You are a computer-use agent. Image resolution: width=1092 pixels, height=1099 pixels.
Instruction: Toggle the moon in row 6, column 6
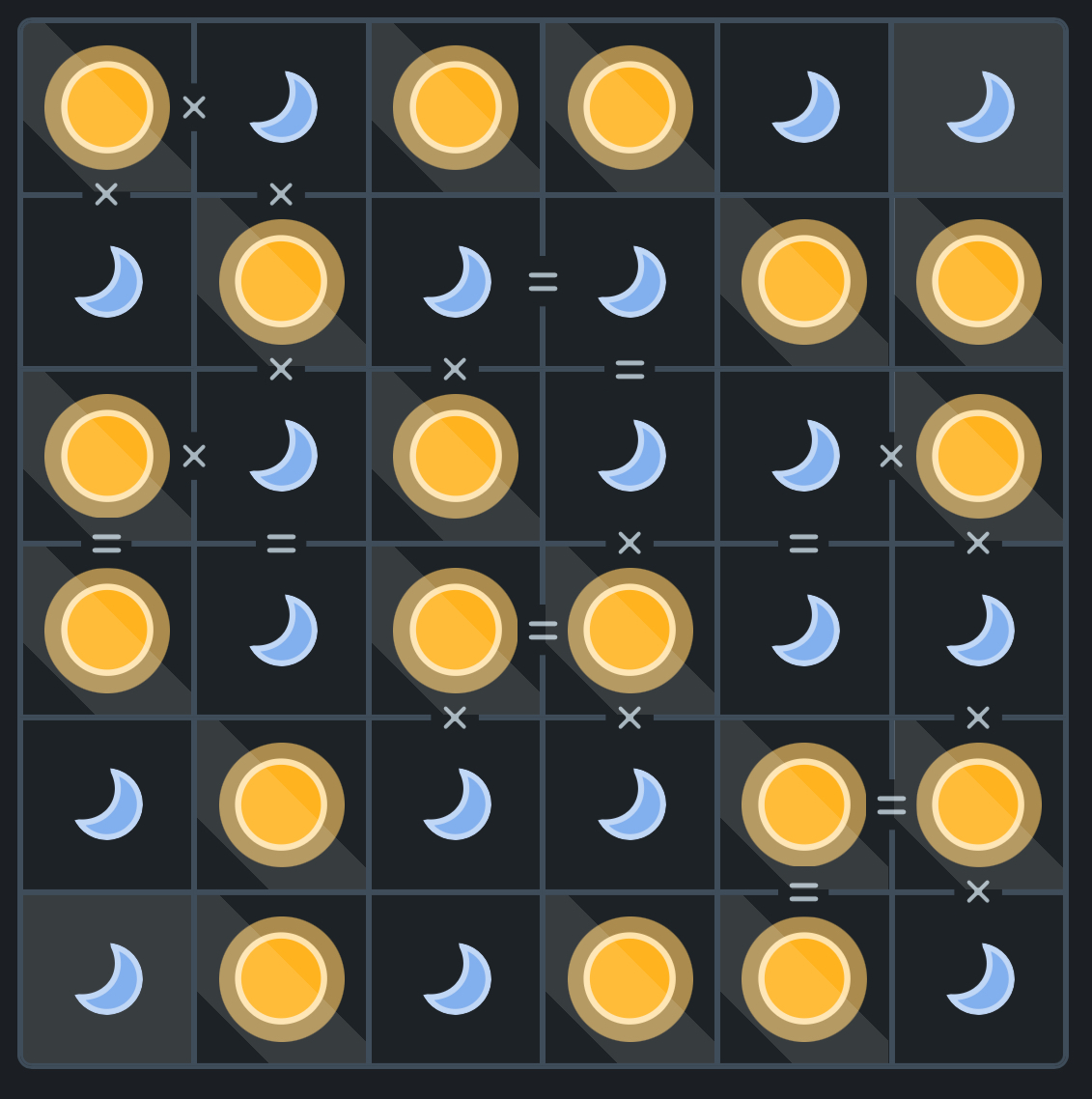click(978, 979)
